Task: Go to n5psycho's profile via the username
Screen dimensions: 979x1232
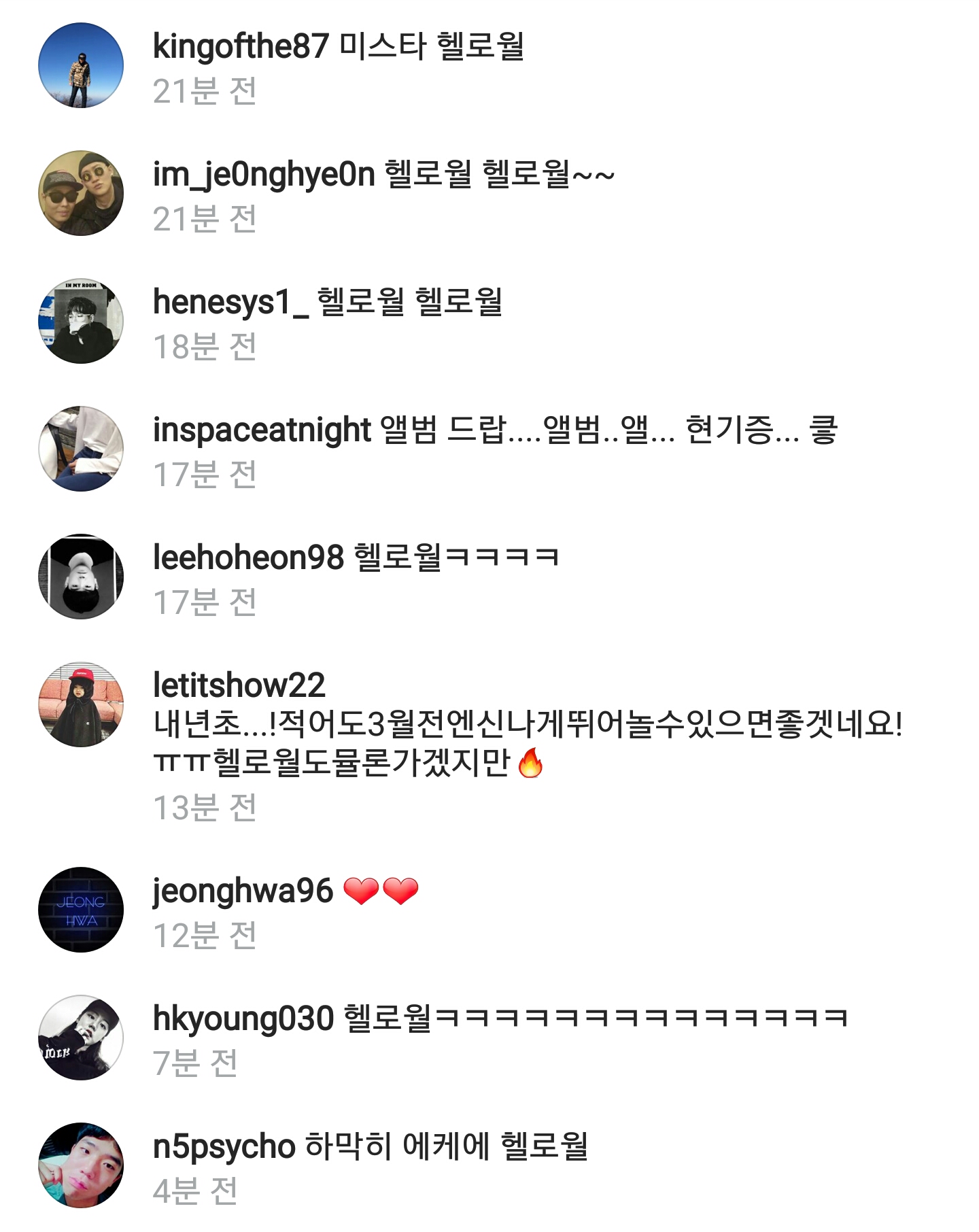Action: click(224, 1146)
